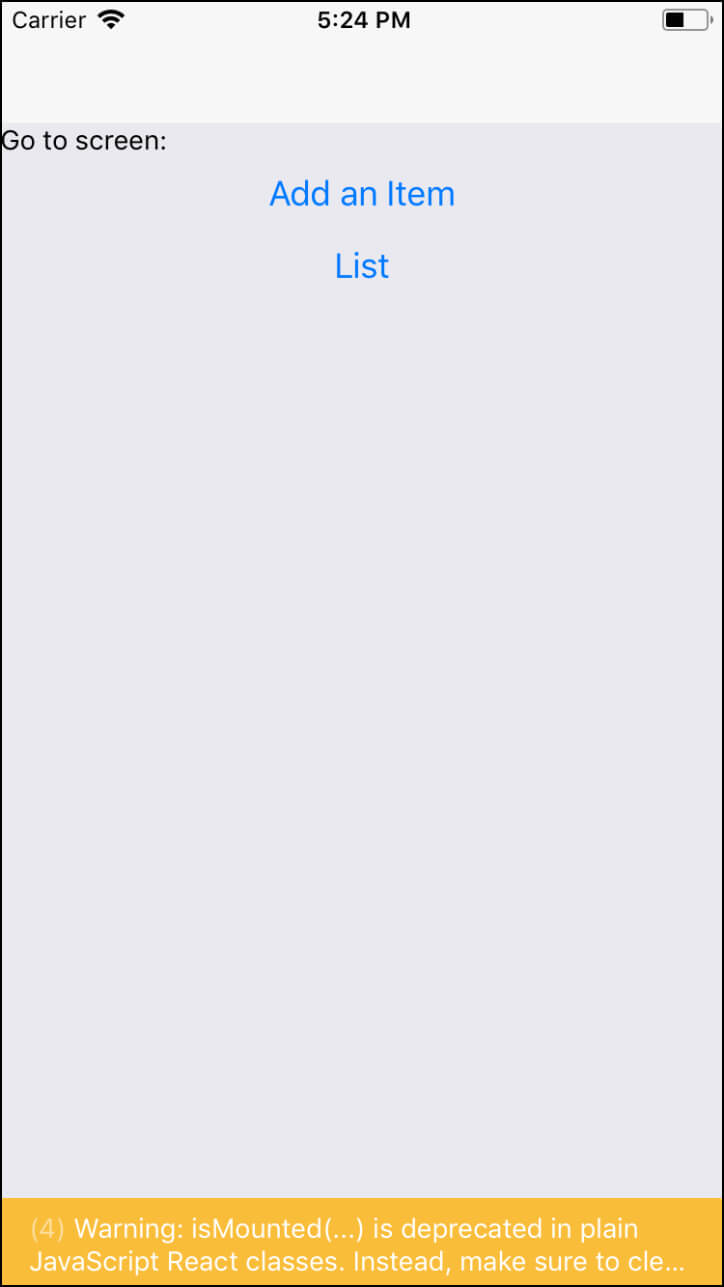The image size is (724, 1287).
Task: Go to the Add an Item screen
Action: click(362, 193)
